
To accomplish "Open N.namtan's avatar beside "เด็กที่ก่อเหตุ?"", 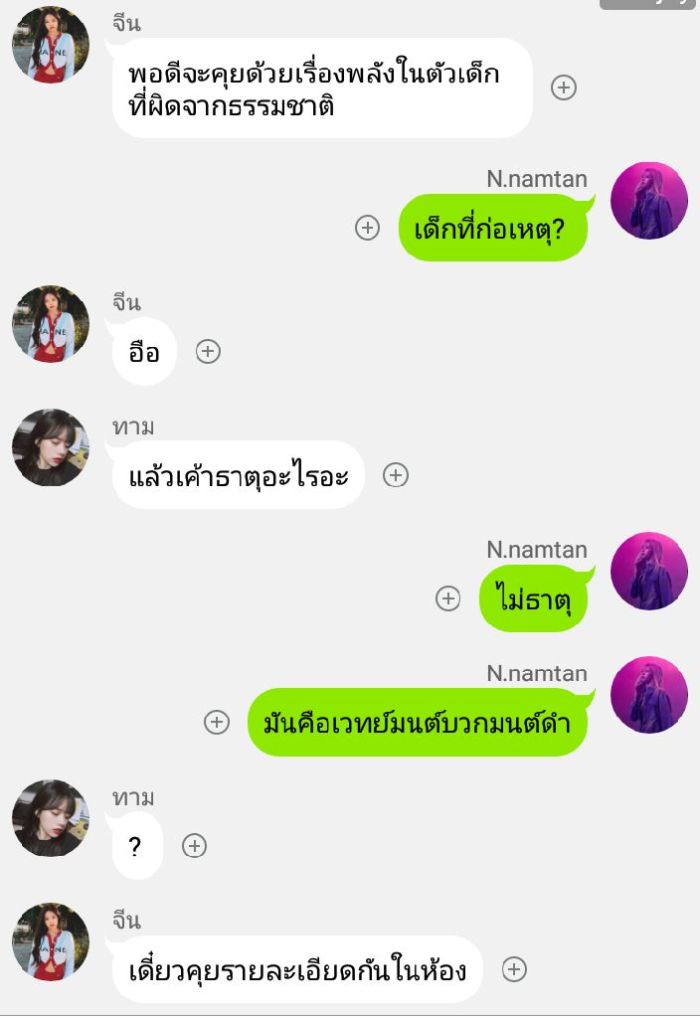I will 649,201.
